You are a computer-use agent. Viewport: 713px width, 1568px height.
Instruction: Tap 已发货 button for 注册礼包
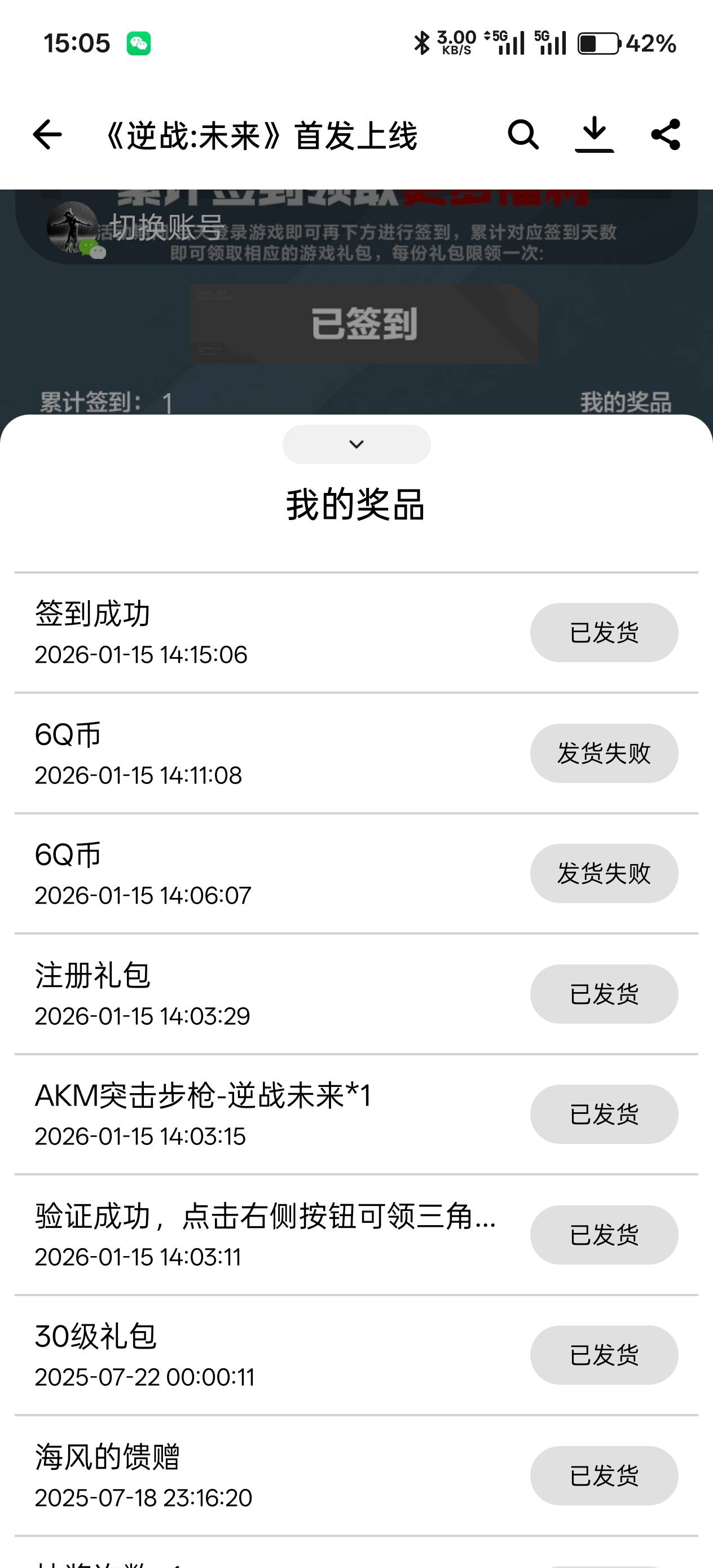coord(604,994)
